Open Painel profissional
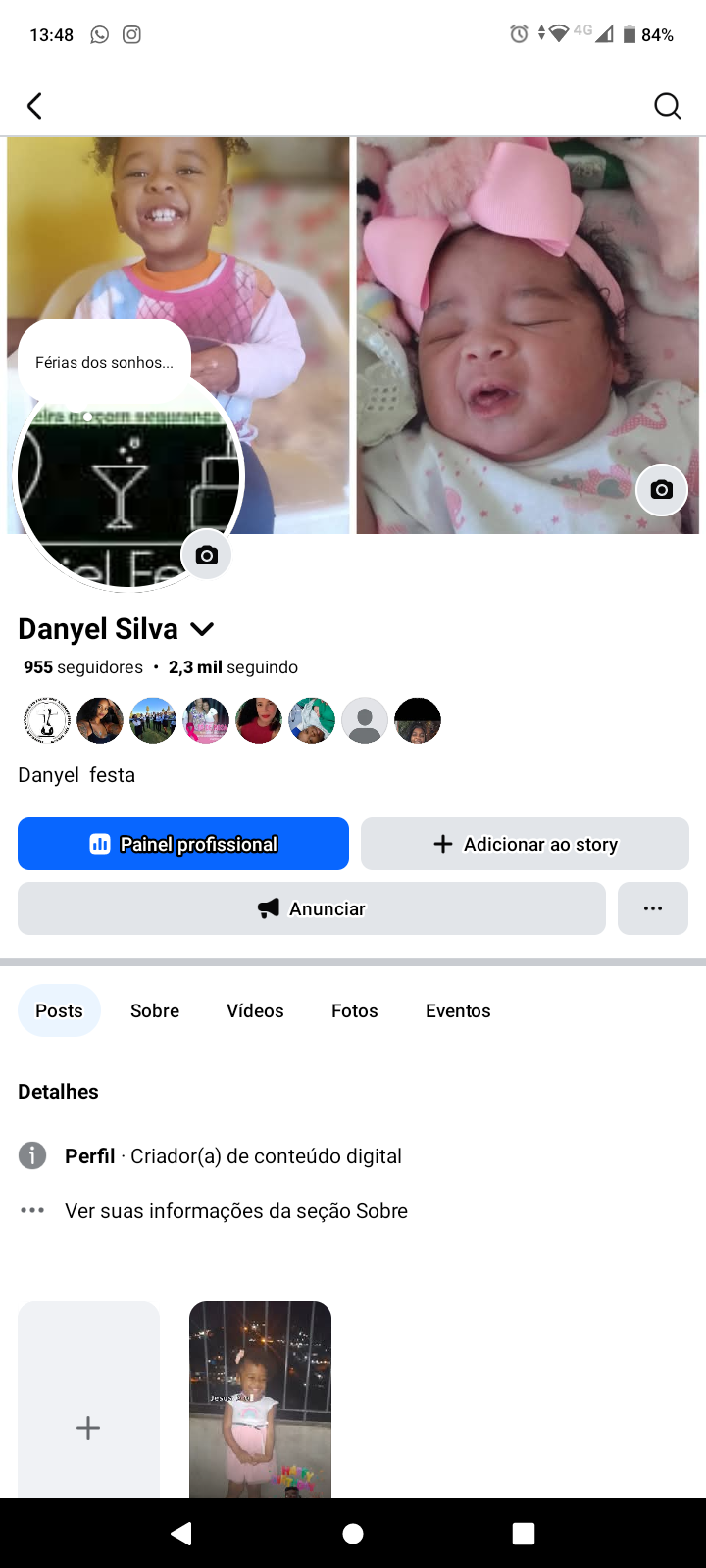 [x=183, y=844]
